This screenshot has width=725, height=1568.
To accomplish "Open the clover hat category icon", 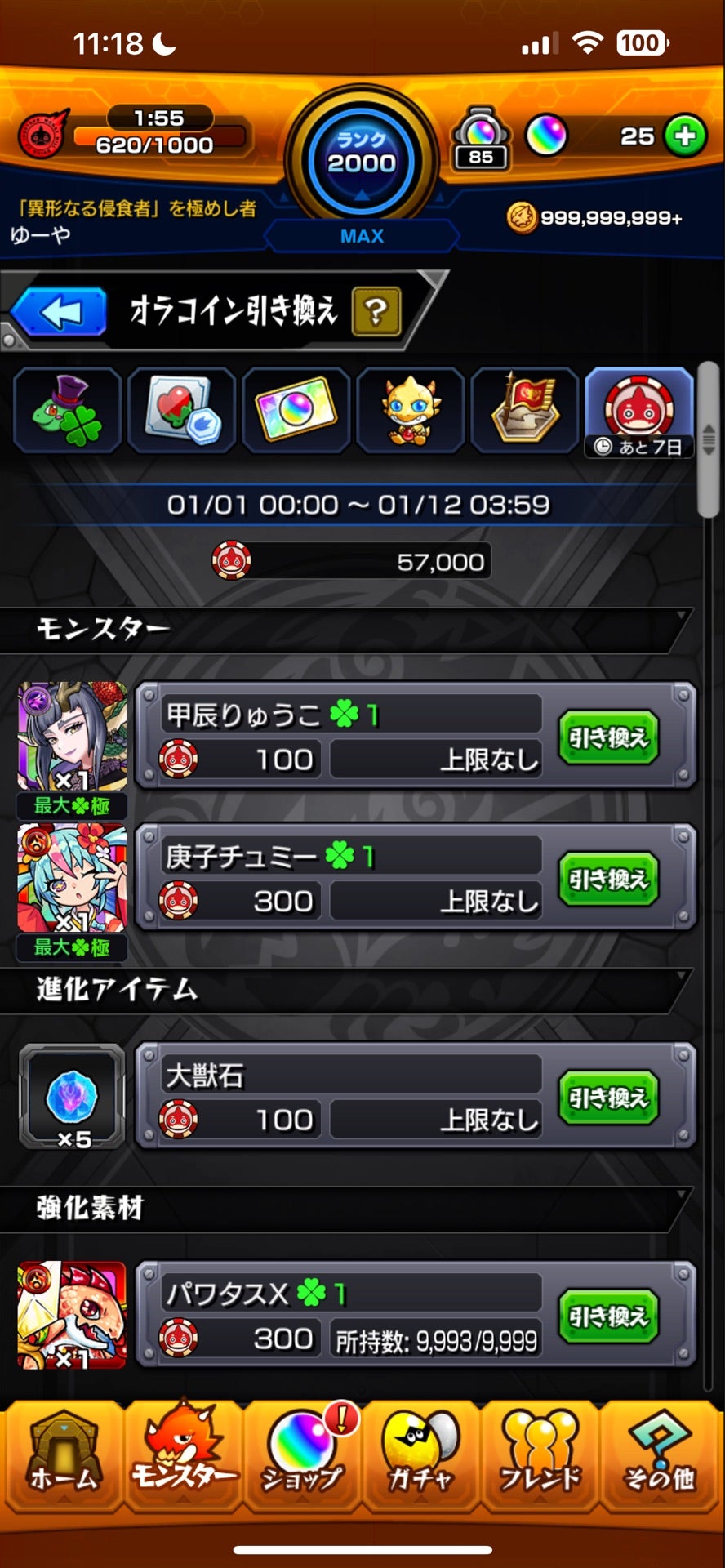I will pos(65,408).
